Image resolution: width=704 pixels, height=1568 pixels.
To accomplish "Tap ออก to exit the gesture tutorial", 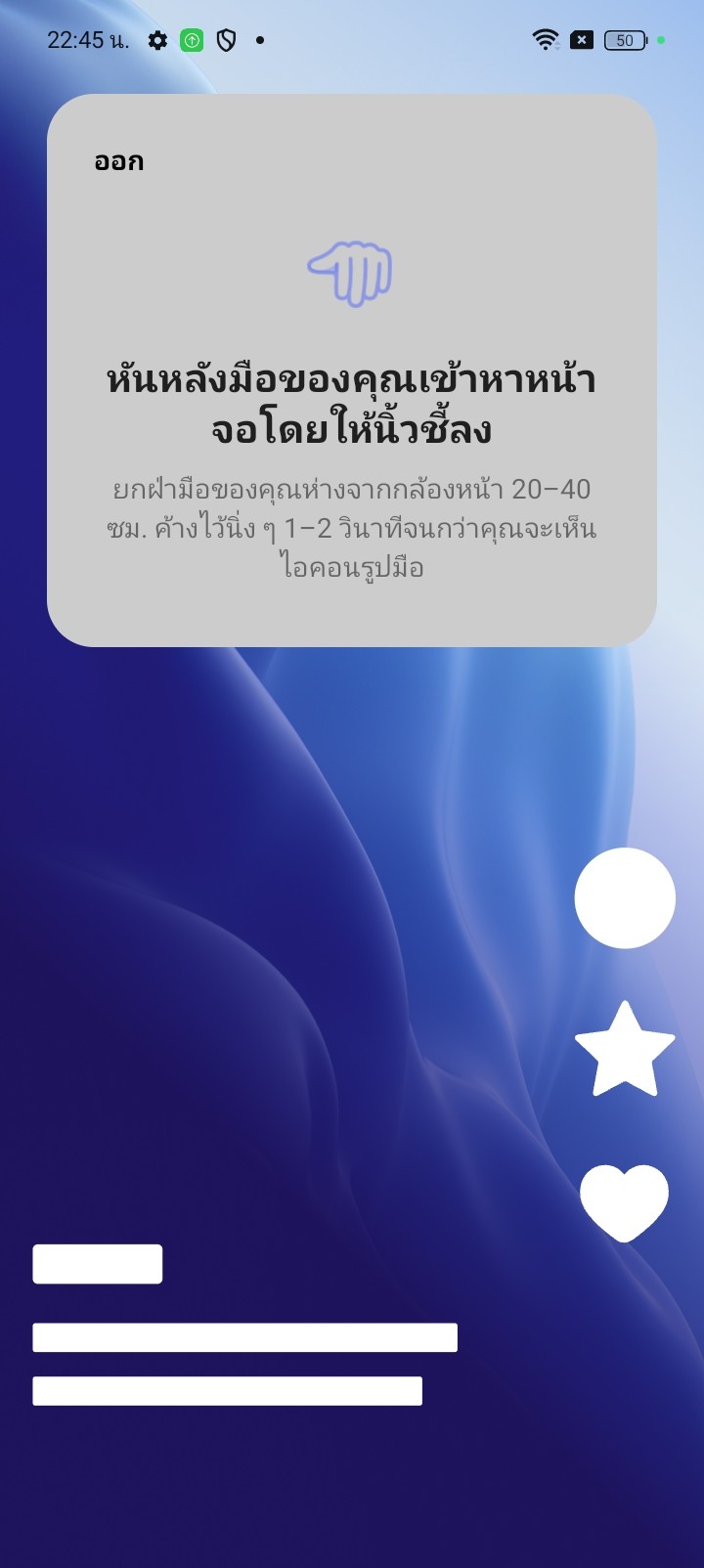I will click(x=118, y=161).
